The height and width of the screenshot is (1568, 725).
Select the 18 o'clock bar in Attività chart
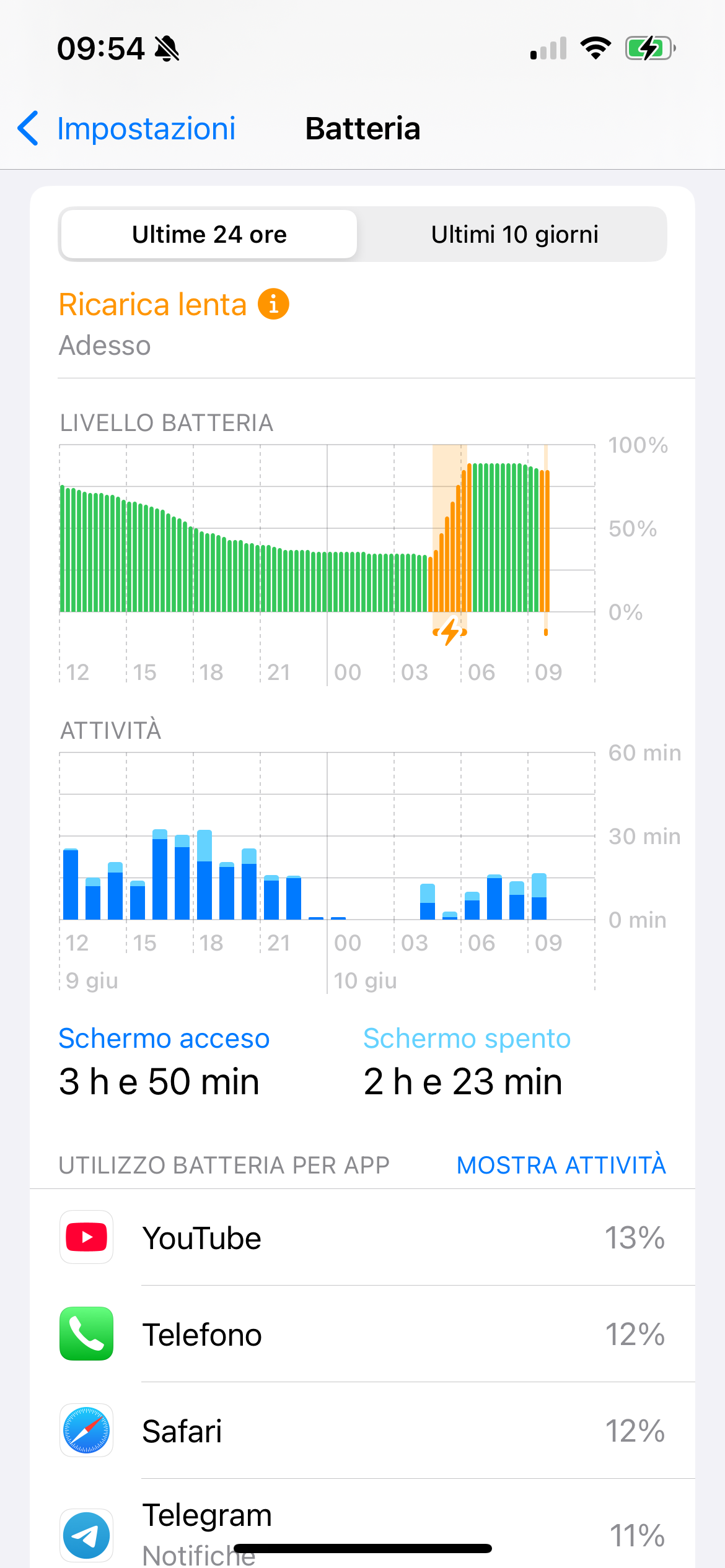tap(204, 874)
